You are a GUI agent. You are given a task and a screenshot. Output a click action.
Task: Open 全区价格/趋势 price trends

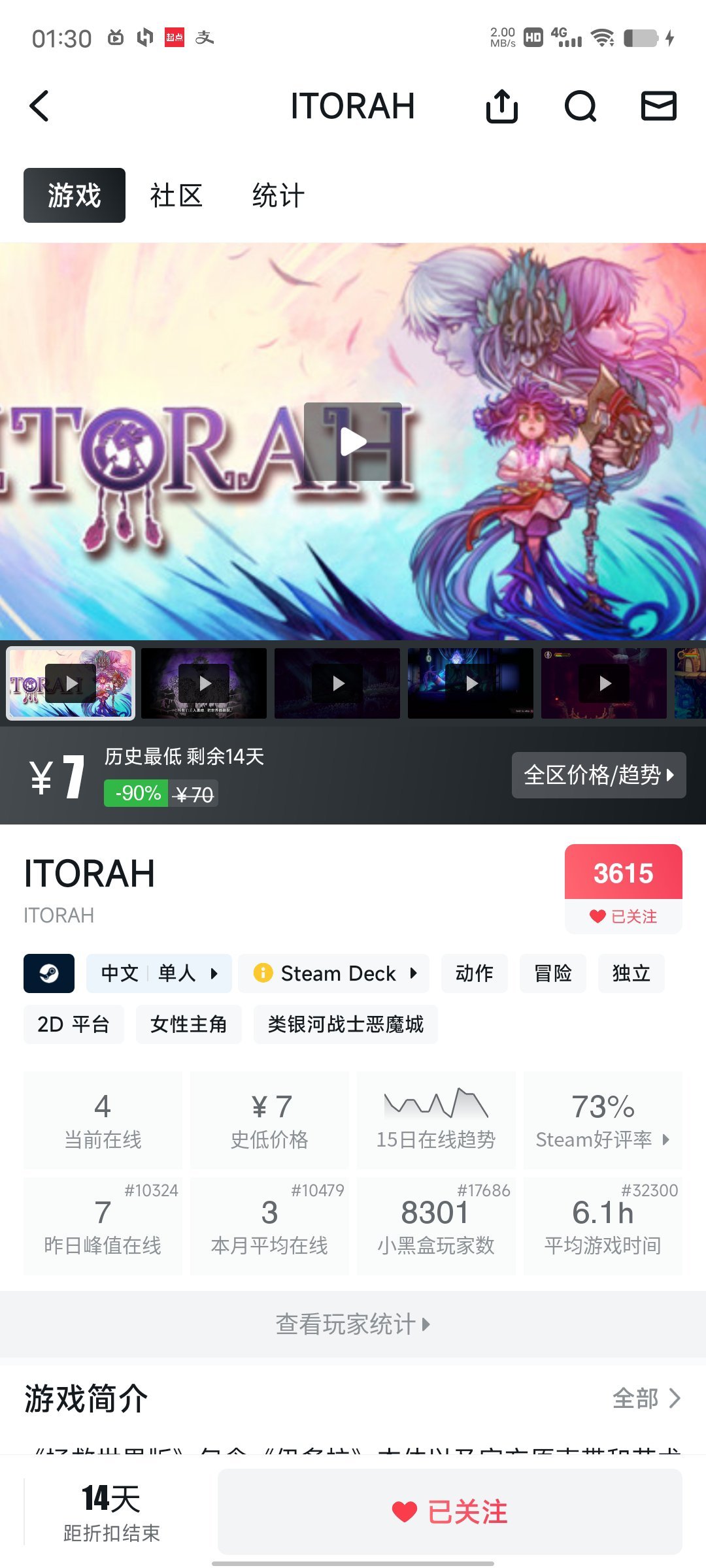point(599,775)
